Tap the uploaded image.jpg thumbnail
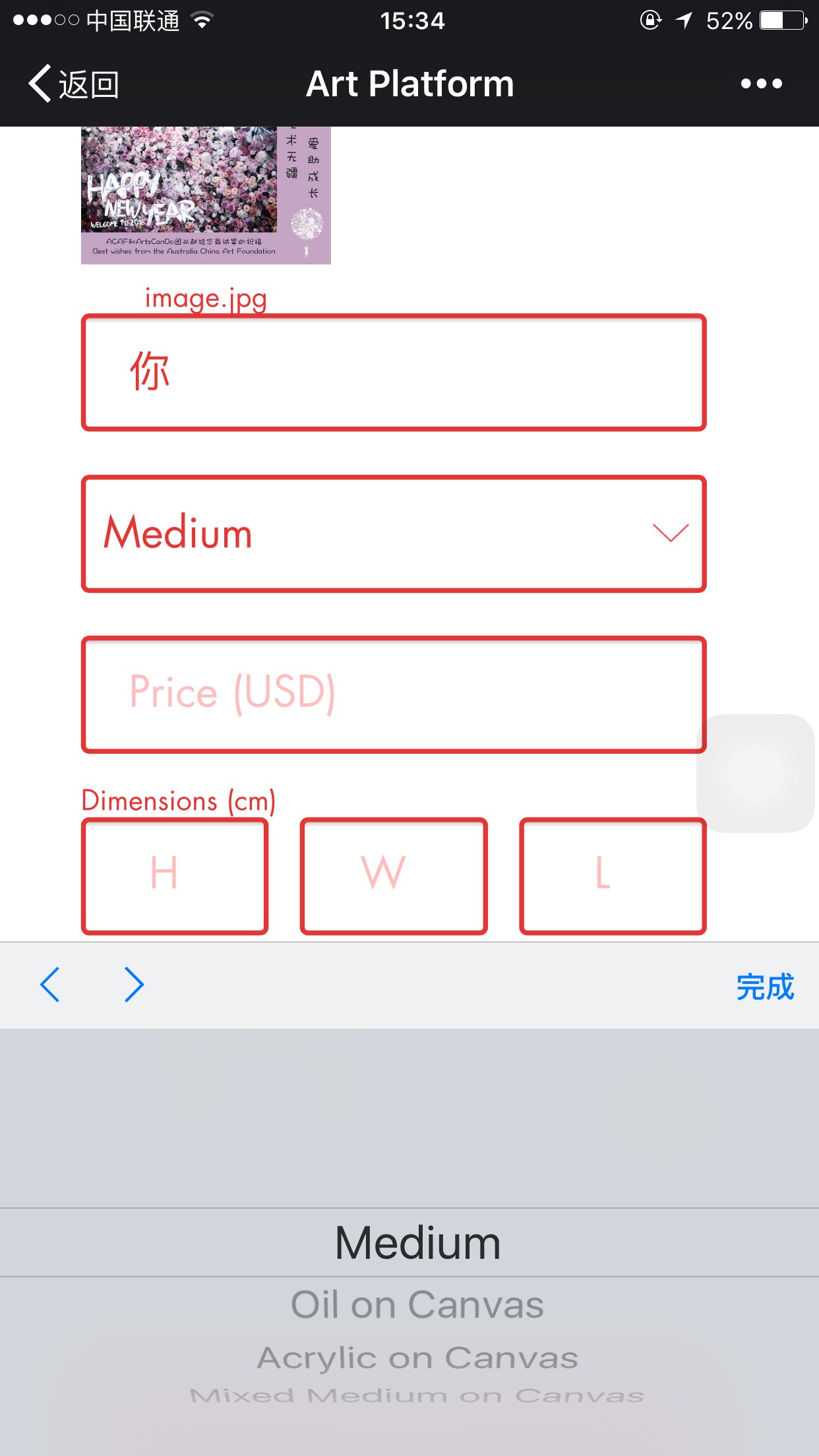 point(206,195)
